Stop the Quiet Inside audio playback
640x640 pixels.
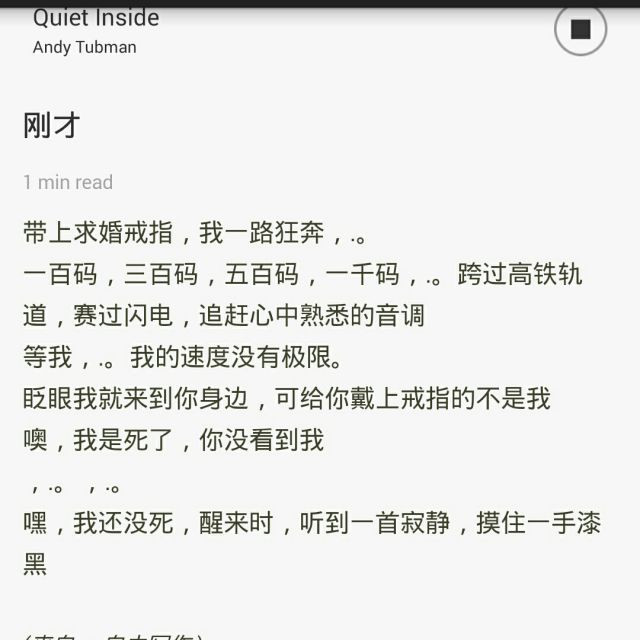(580, 29)
